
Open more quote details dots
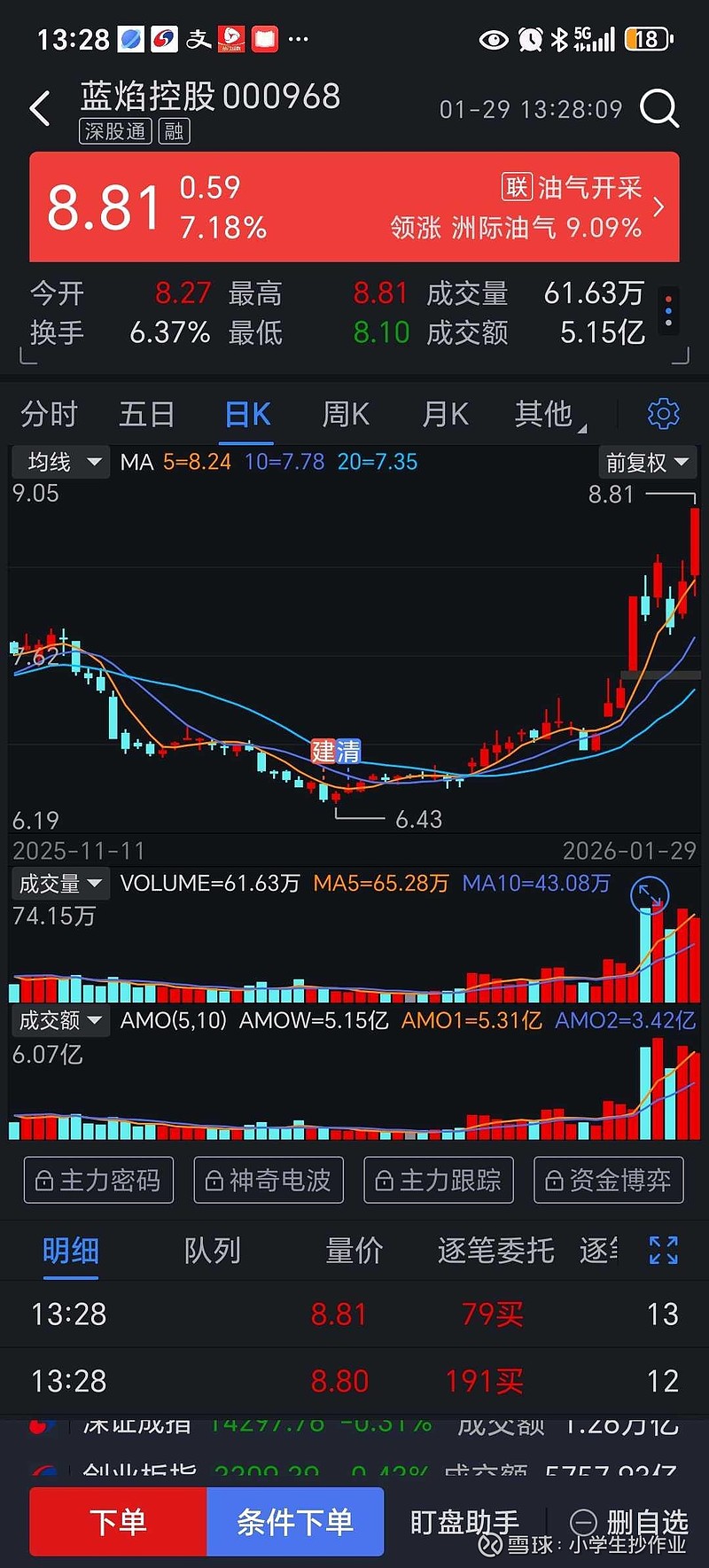pyautogui.click(x=668, y=311)
